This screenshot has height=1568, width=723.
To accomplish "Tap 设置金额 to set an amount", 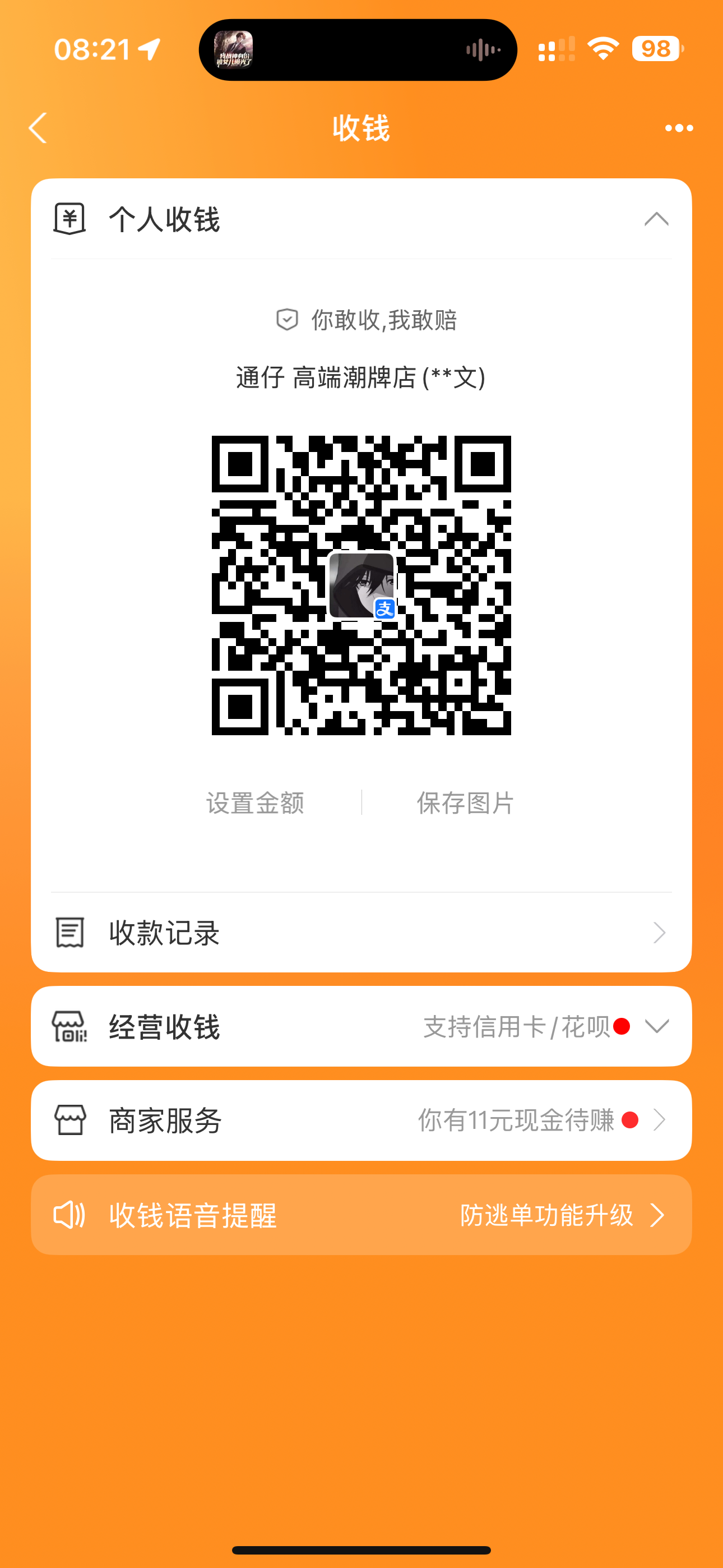I will pyautogui.click(x=255, y=803).
